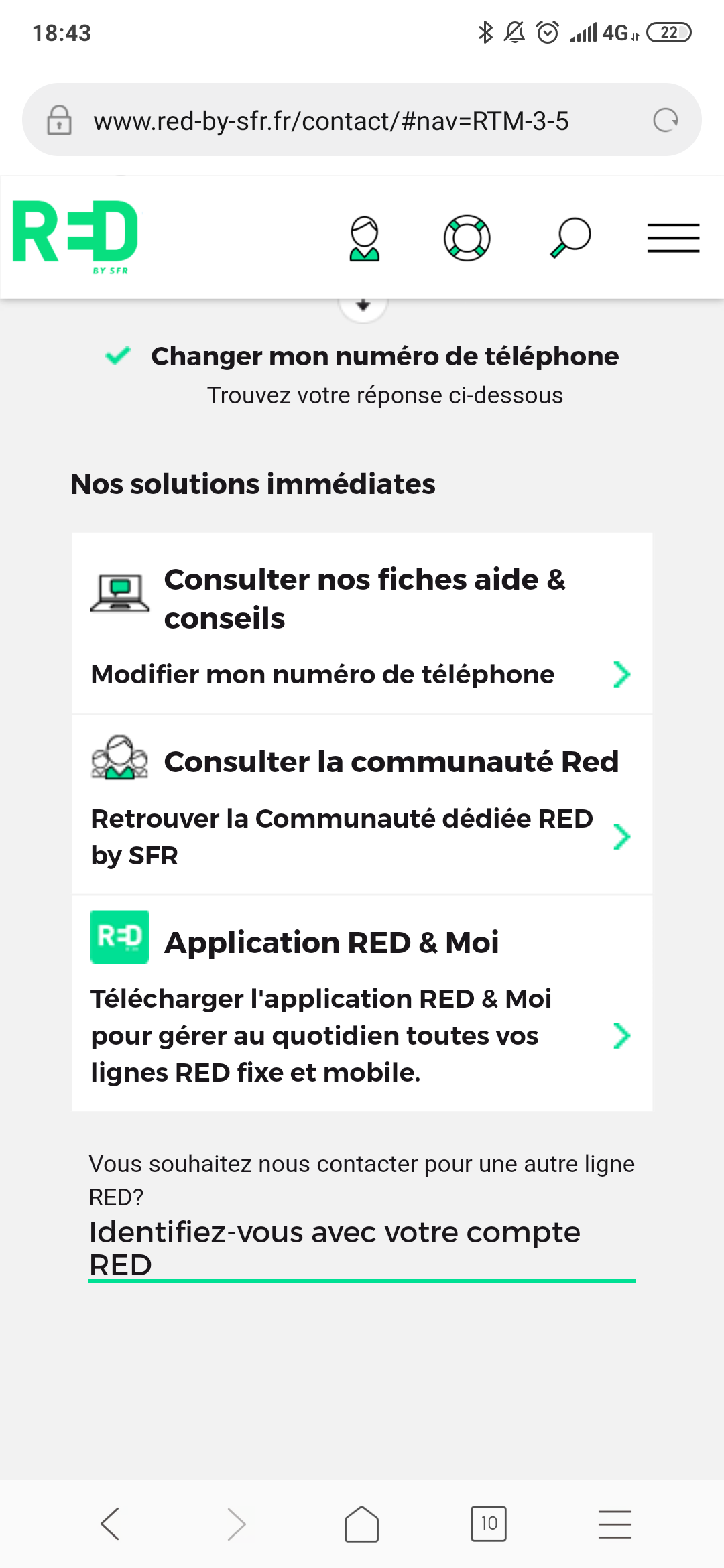724x1568 pixels.
Task: Open Retrouver la Communauté dédiée RED
Action: click(x=362, y=837)
